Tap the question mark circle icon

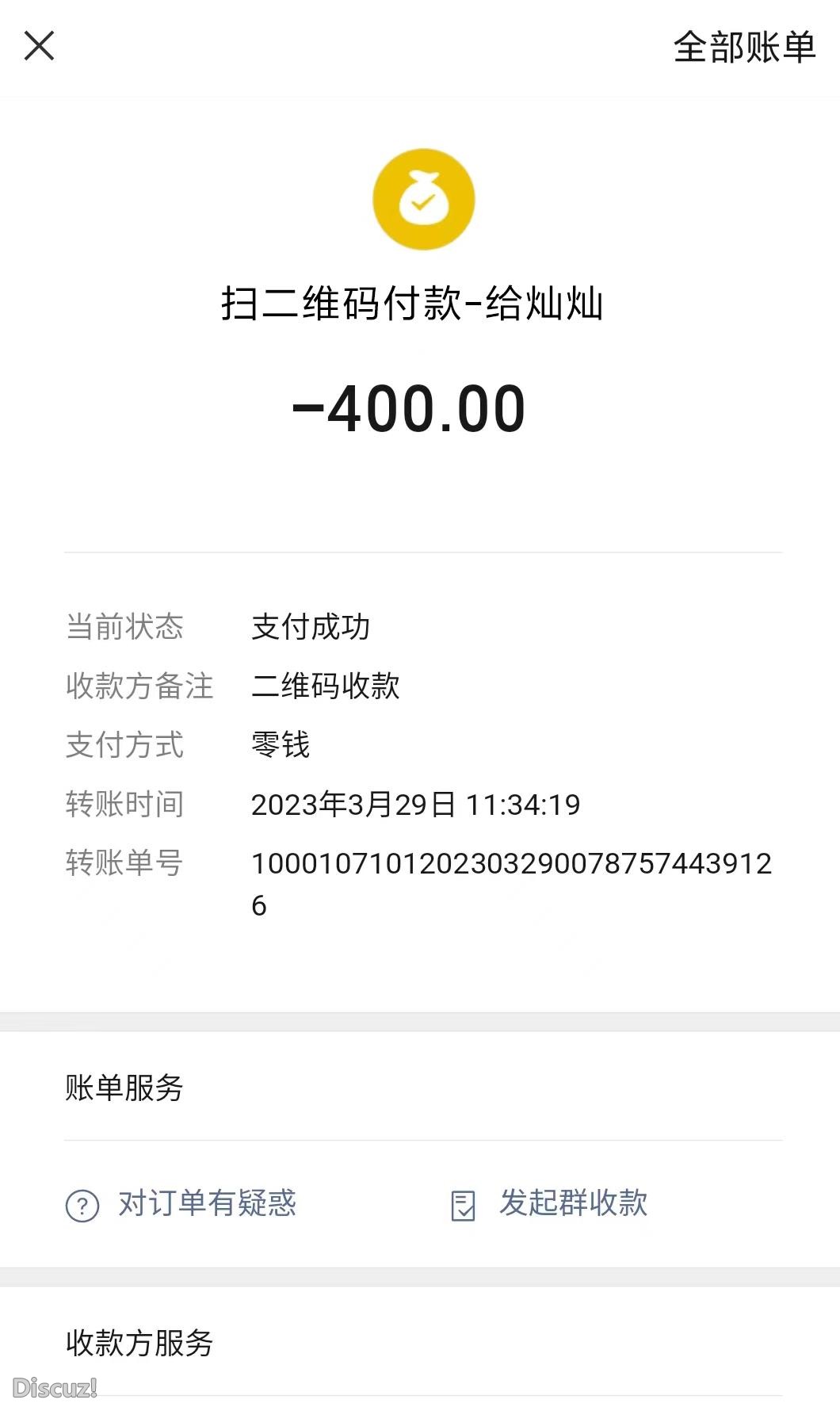82,1204
